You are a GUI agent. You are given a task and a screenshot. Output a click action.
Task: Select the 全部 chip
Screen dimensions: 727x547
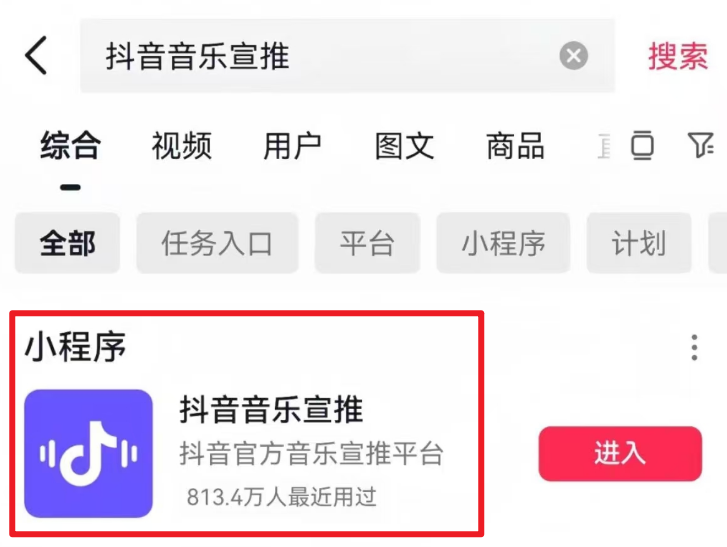point(67,243)
